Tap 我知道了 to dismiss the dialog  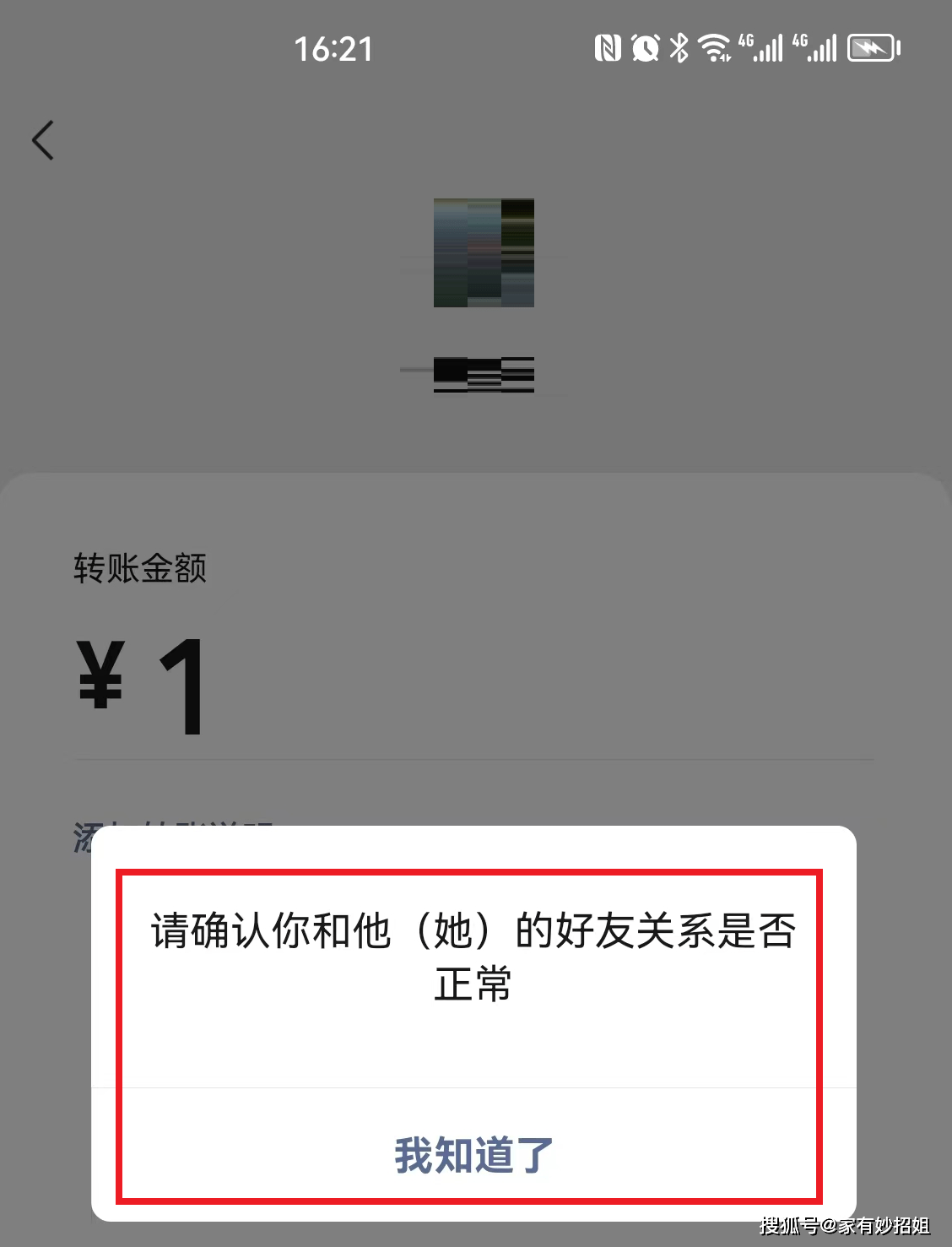473,1154
